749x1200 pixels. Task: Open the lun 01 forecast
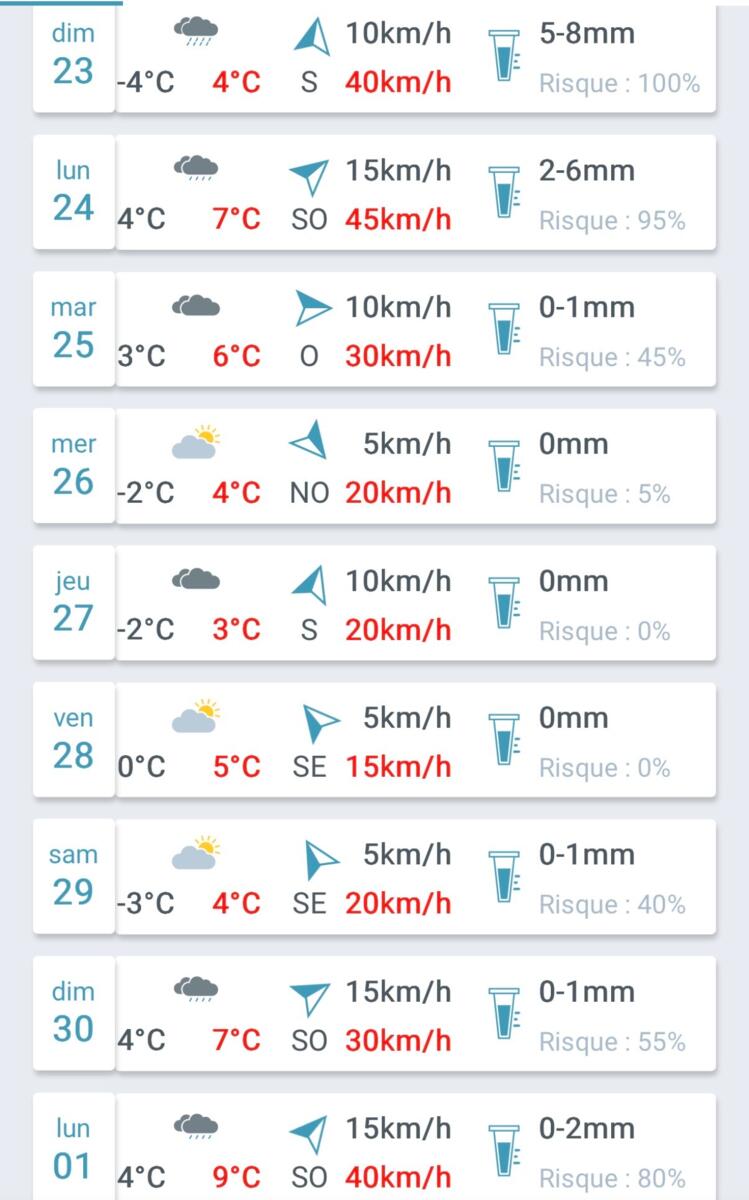point(374,1150)
